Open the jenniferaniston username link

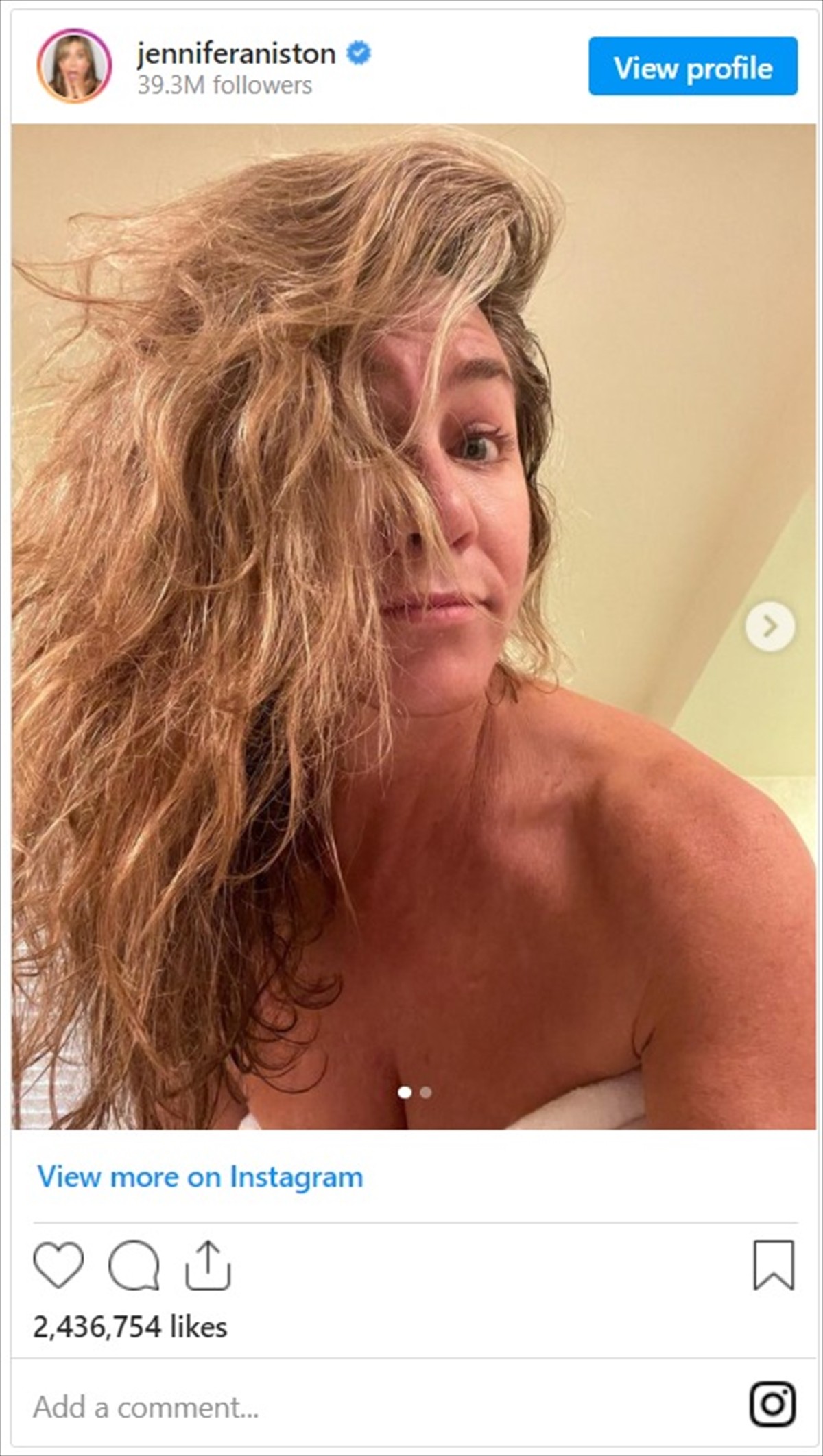[x=236, y=53]
